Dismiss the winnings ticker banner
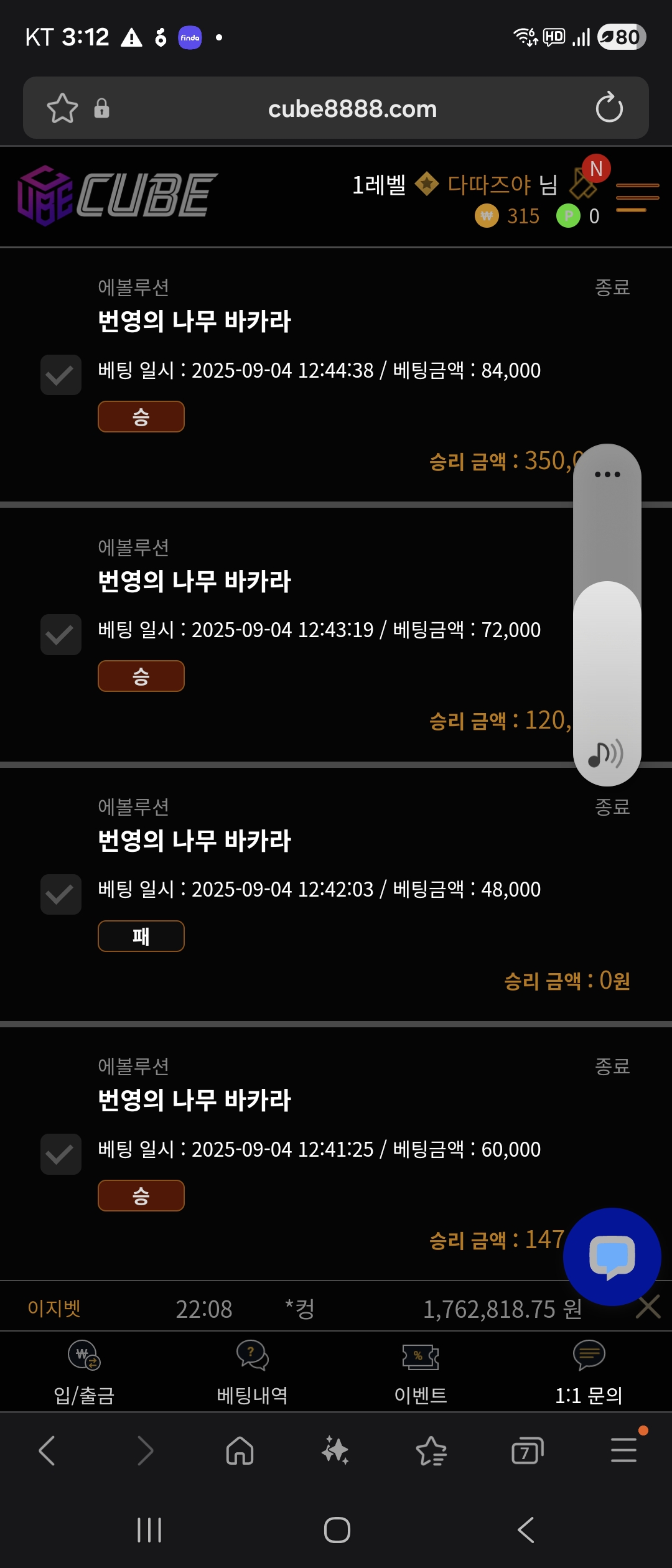Image resolution: width=672 pixels, height=1568 pixels. (648, 1307)
